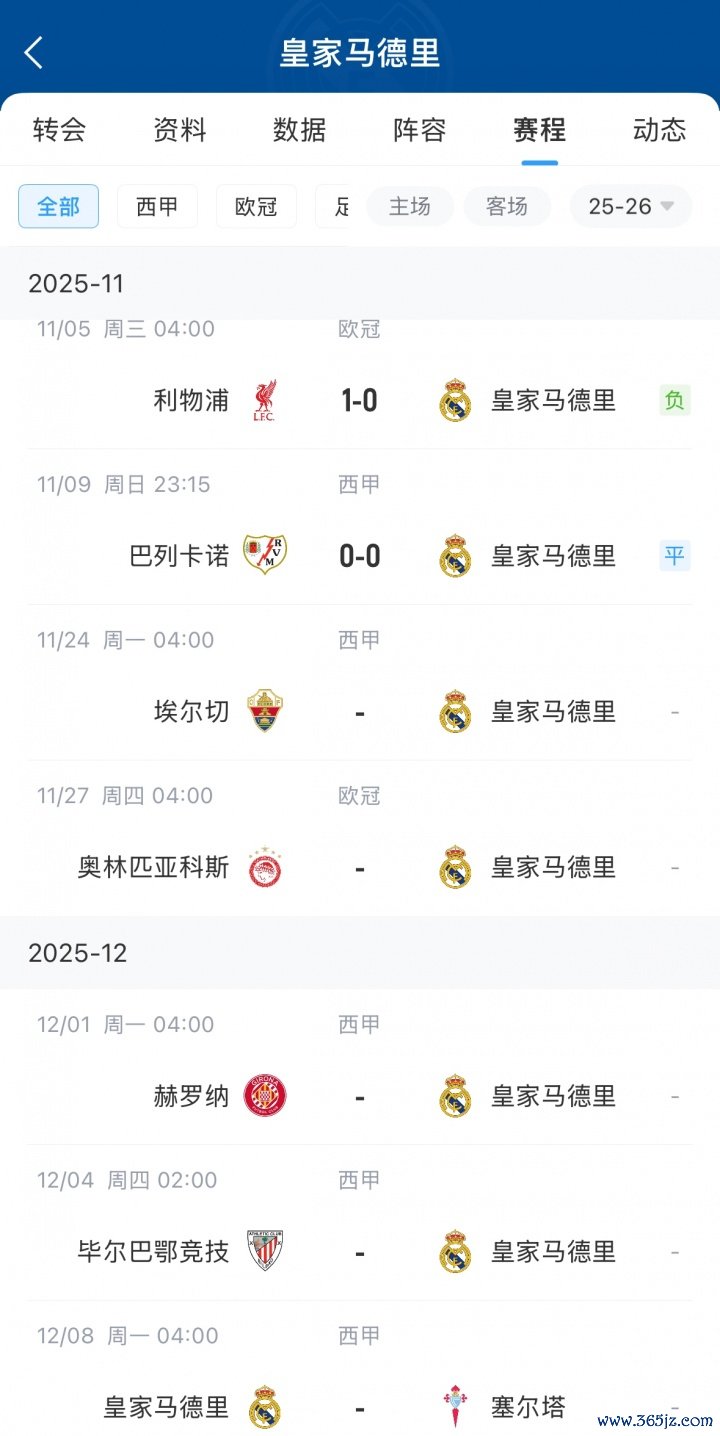Go back using the top-left arrow
720x1436 pixels.
[34, 52]
